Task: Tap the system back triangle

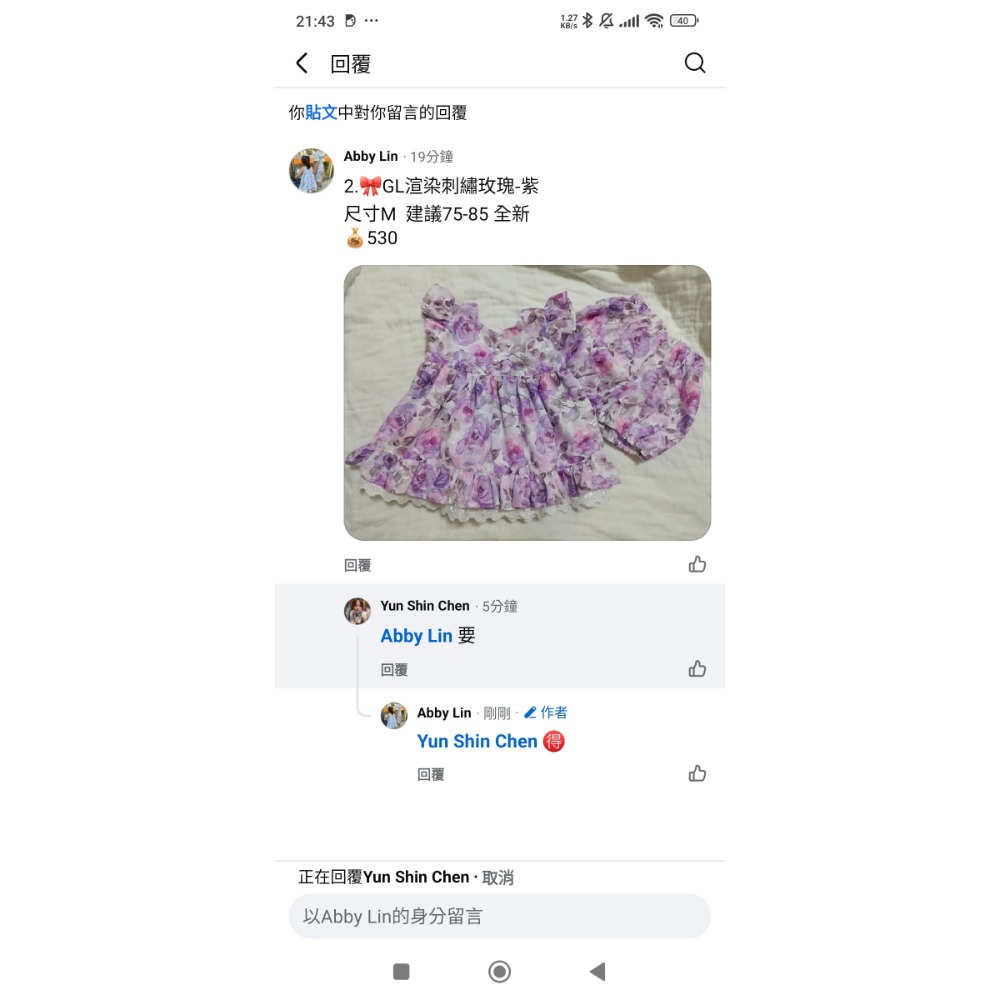Action: pos(597,971)
